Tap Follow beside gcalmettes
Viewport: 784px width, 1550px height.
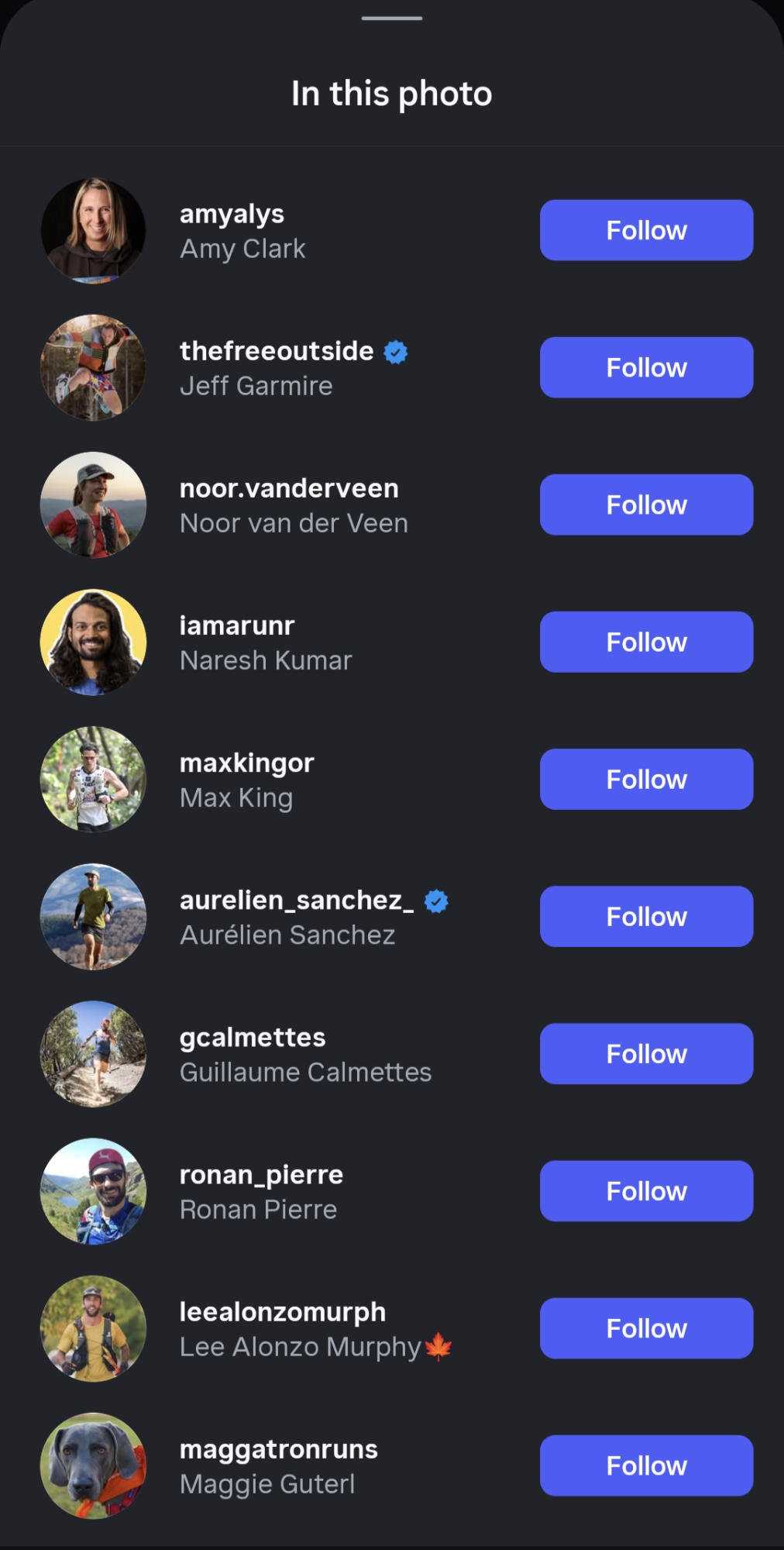646,1053
